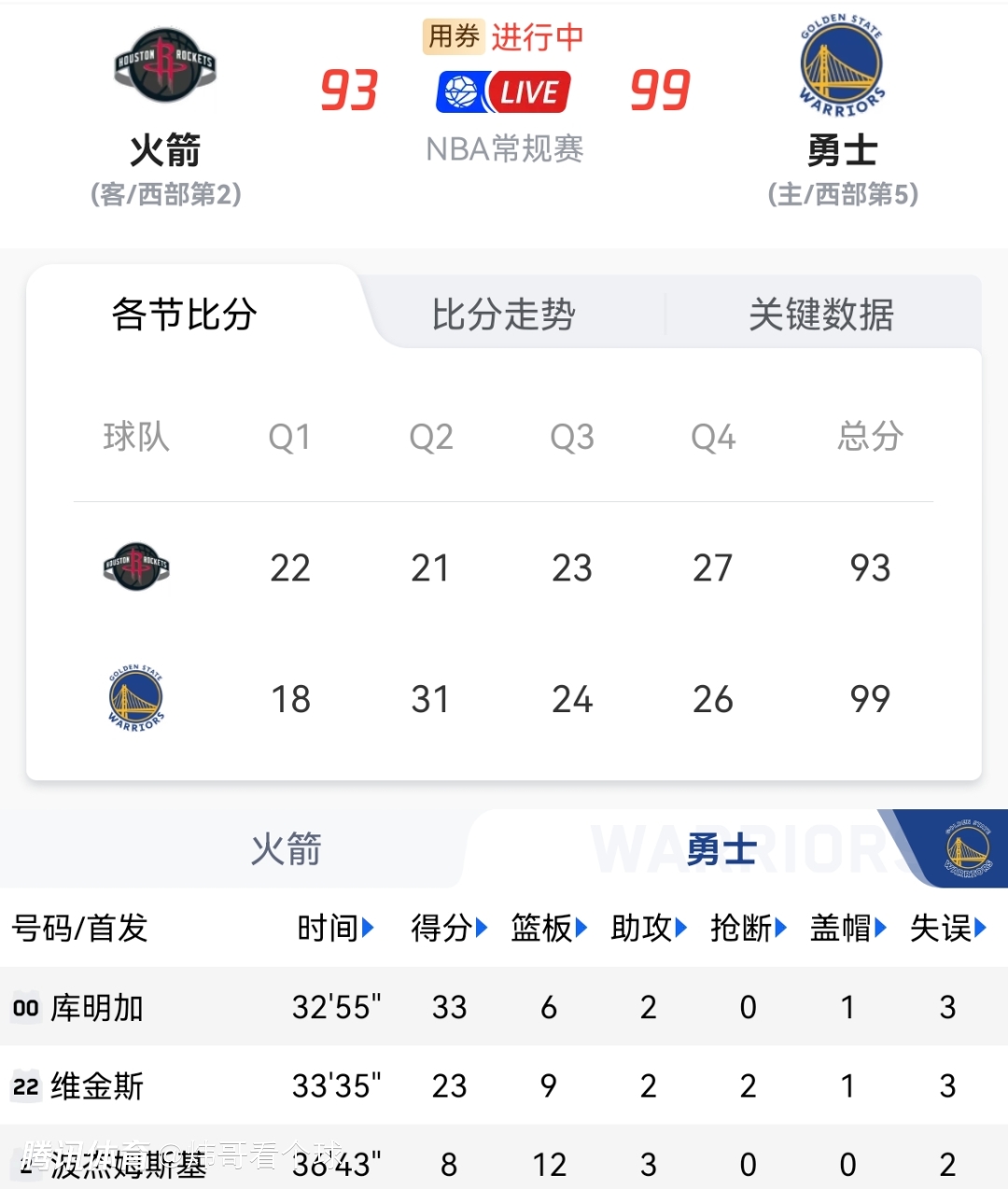
Task: Select the 各节比分 tab
Action: click(184, 315)
